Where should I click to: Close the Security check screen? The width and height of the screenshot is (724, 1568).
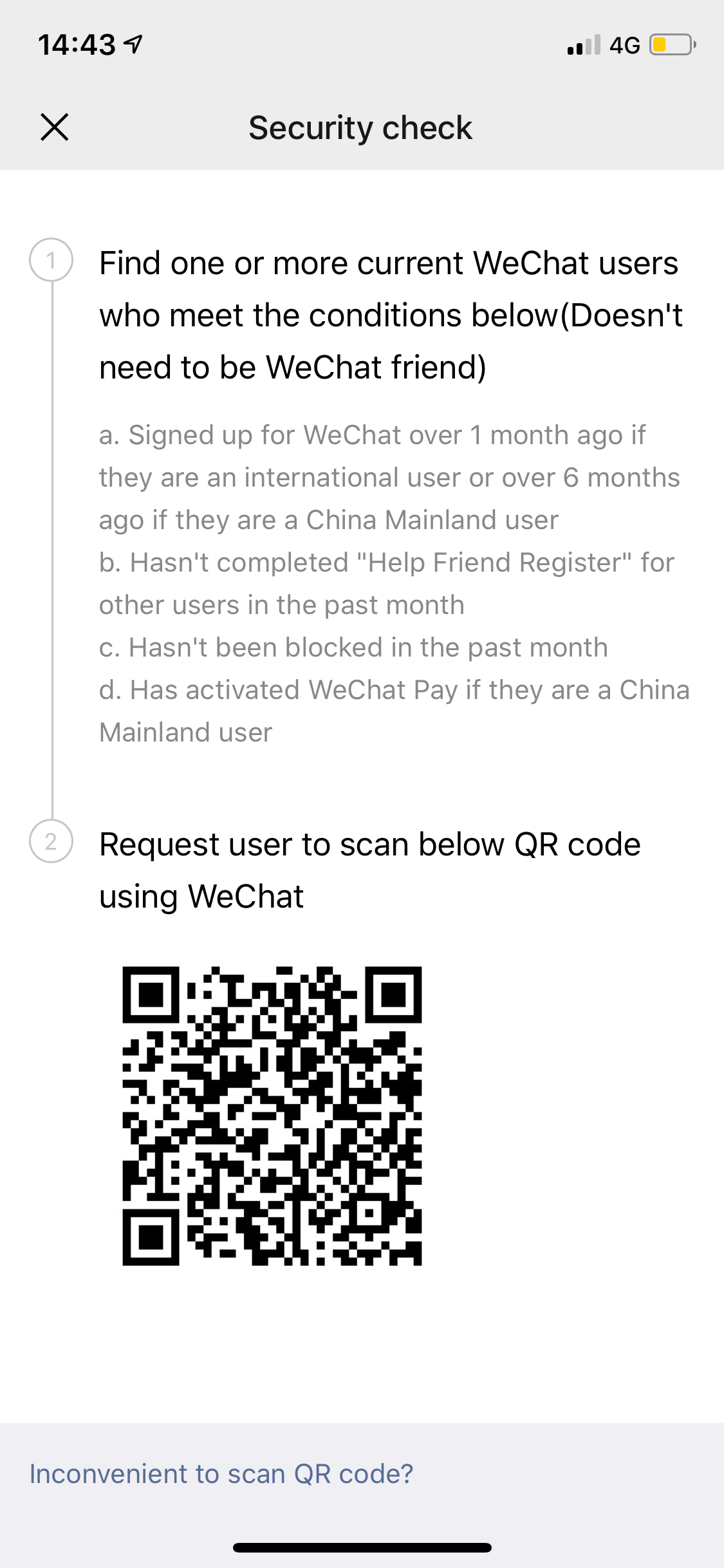coord(55,127)
